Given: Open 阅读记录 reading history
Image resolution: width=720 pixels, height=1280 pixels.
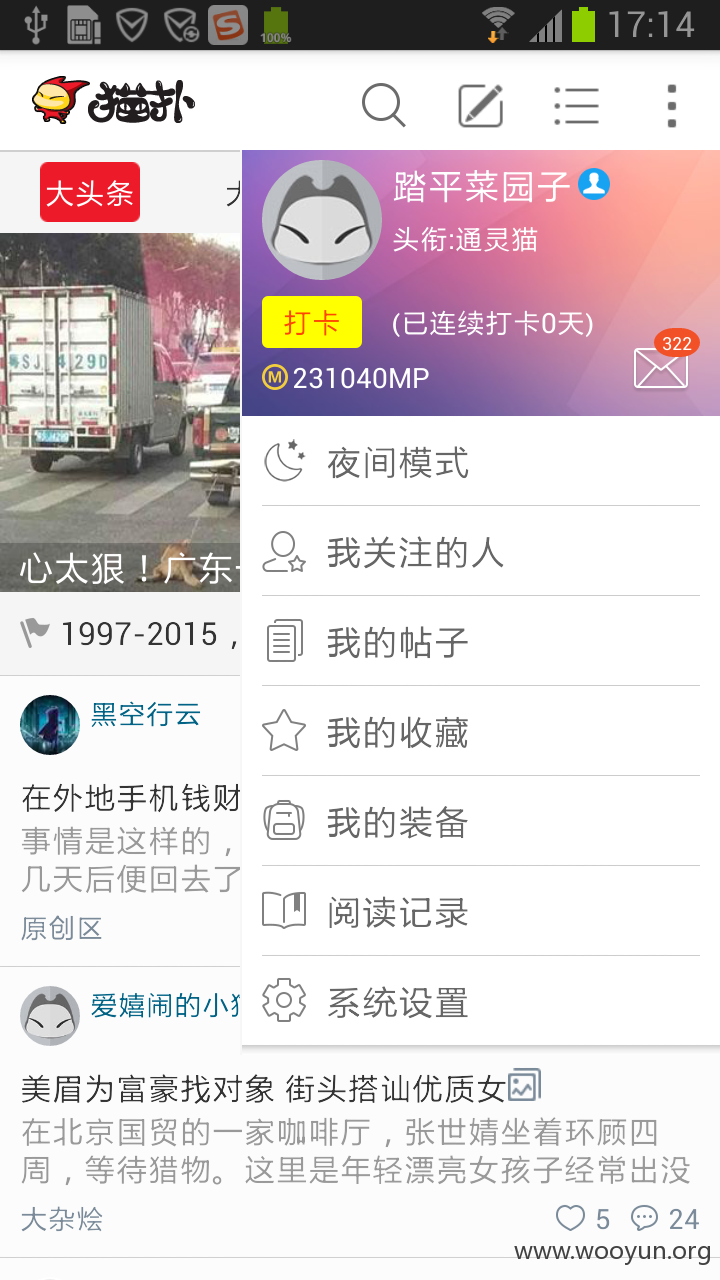Looking at the screenshot, I should pyautogui.click(x=481, y=912).
